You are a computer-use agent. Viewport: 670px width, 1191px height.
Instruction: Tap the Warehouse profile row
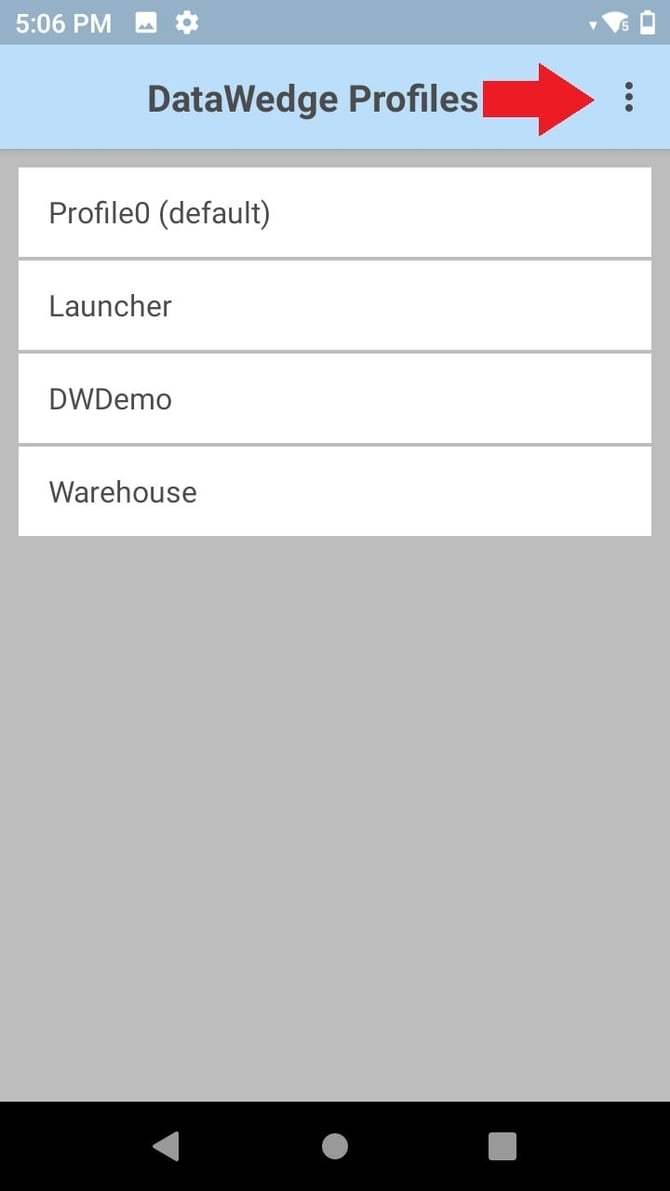(x=334, y=492)
